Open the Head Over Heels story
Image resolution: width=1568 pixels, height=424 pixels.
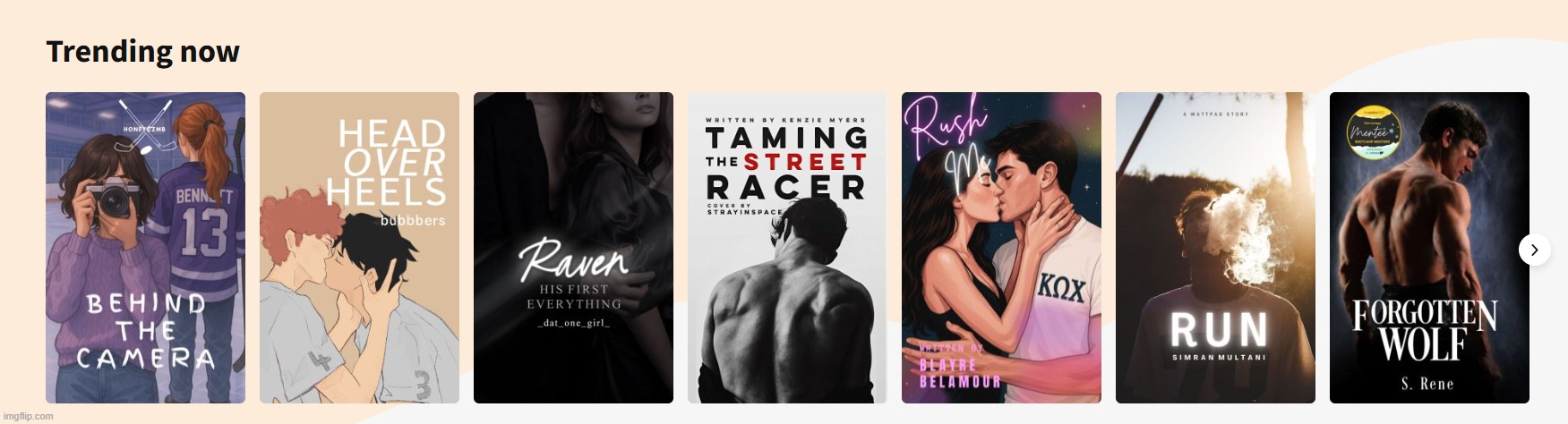359,248
